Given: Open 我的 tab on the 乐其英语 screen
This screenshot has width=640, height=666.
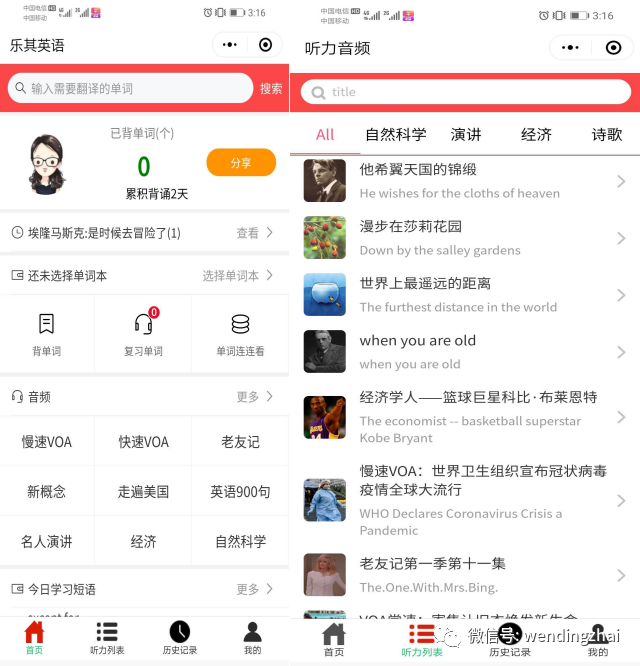Looking at the screenshot, I should coord(252,637).
